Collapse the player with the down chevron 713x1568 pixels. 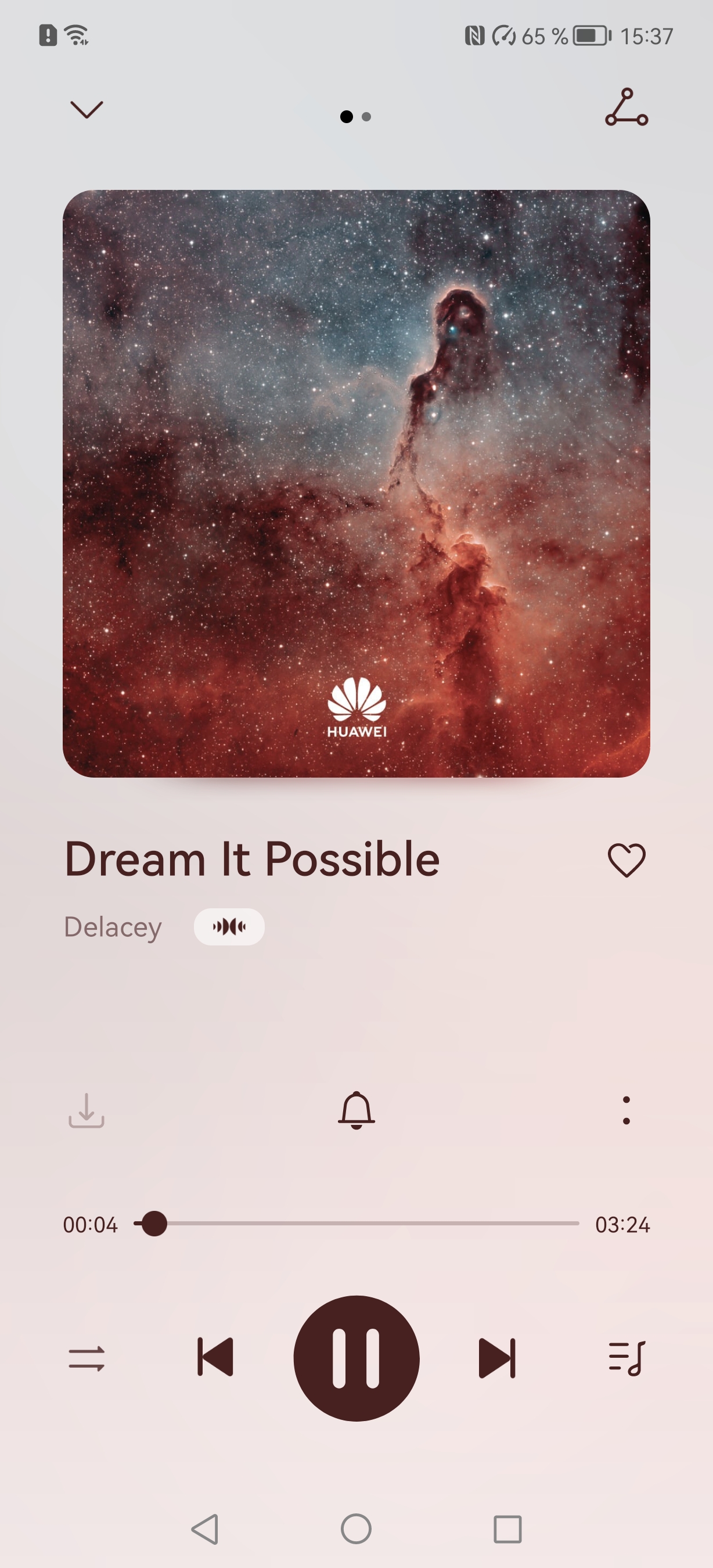pos(87,110)
